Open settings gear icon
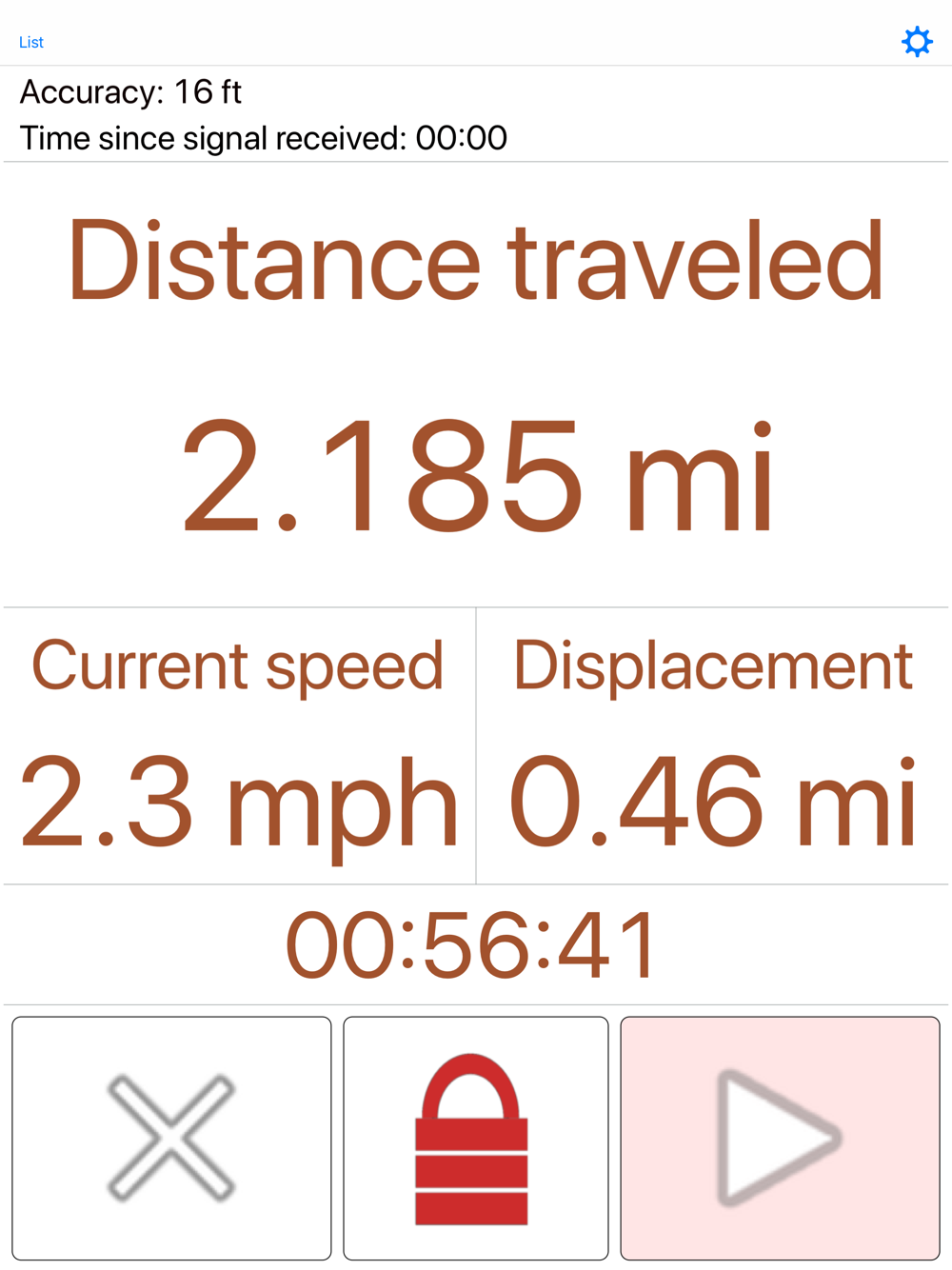952x1270 pixels. tap(917, 42)
